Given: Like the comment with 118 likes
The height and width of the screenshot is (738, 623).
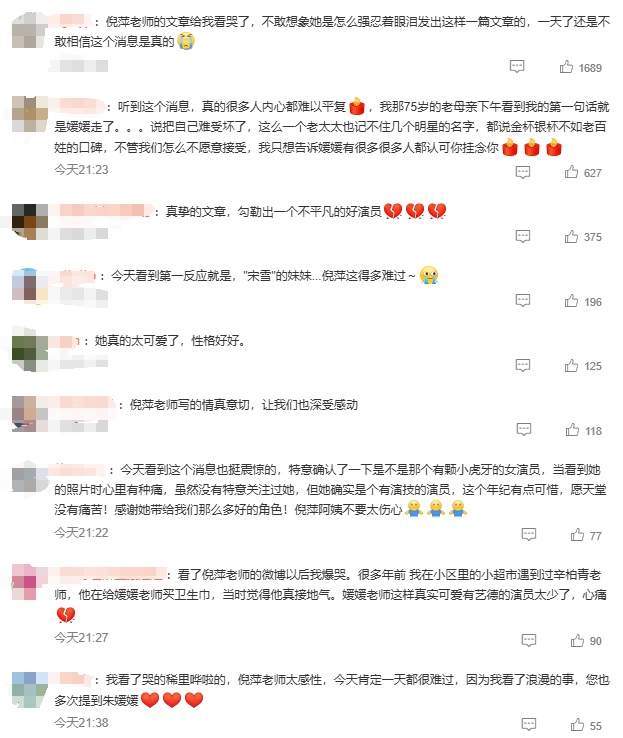Looking at the screenshot, I should 572,431.
